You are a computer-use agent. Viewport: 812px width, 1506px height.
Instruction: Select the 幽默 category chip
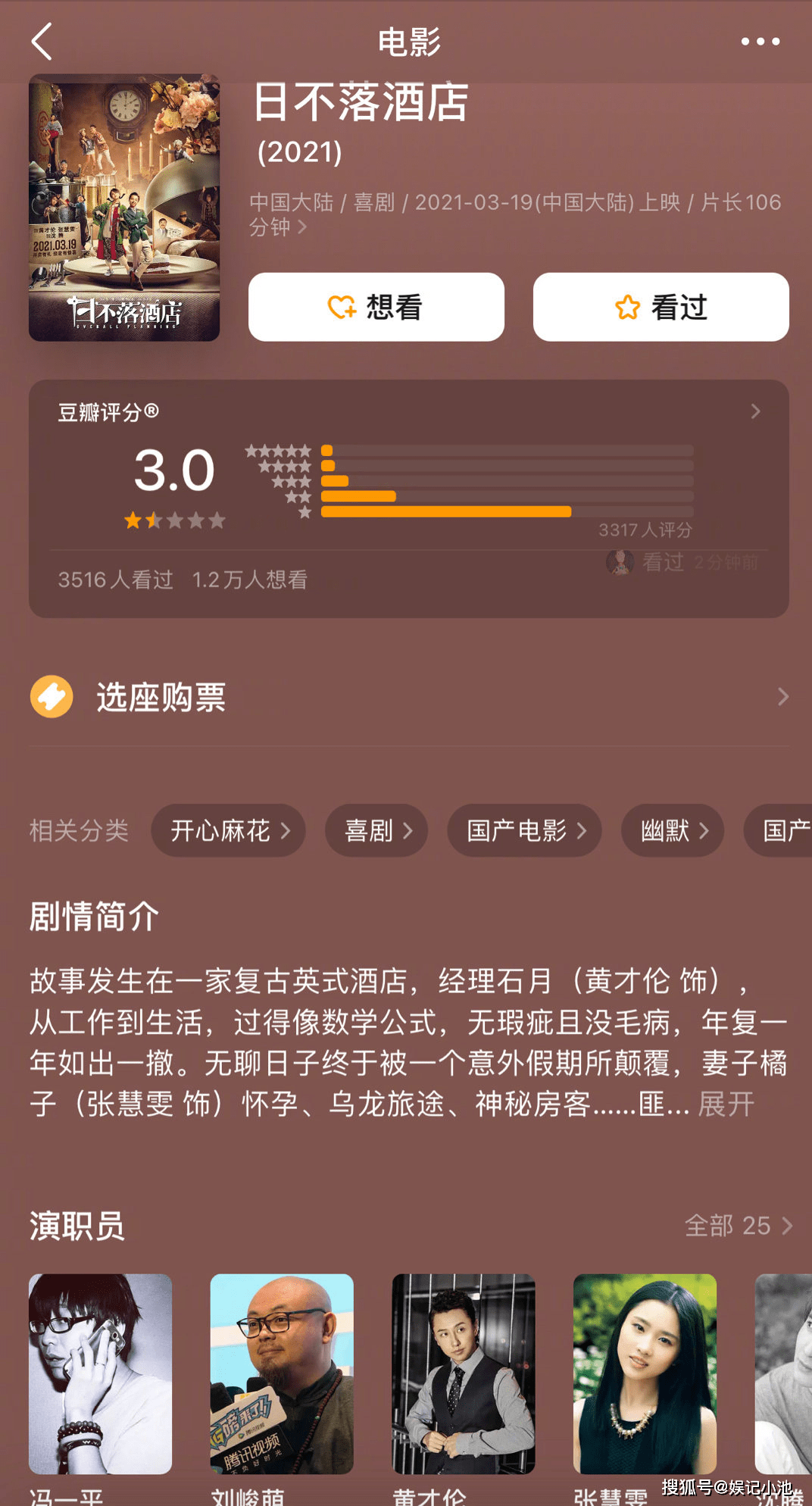(x=673, y=830)
